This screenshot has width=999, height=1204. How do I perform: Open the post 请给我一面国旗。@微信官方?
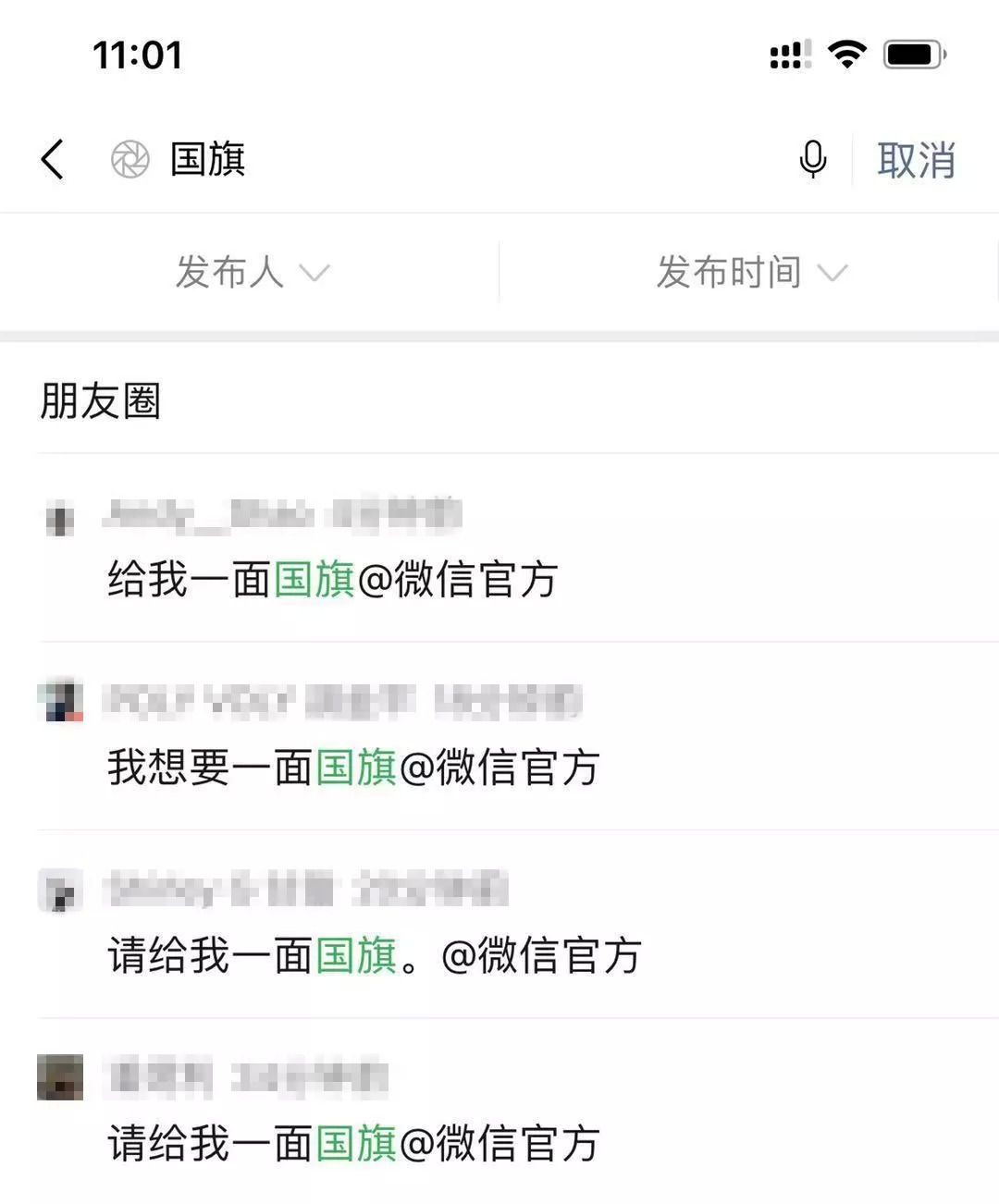(x=375, y=955)
